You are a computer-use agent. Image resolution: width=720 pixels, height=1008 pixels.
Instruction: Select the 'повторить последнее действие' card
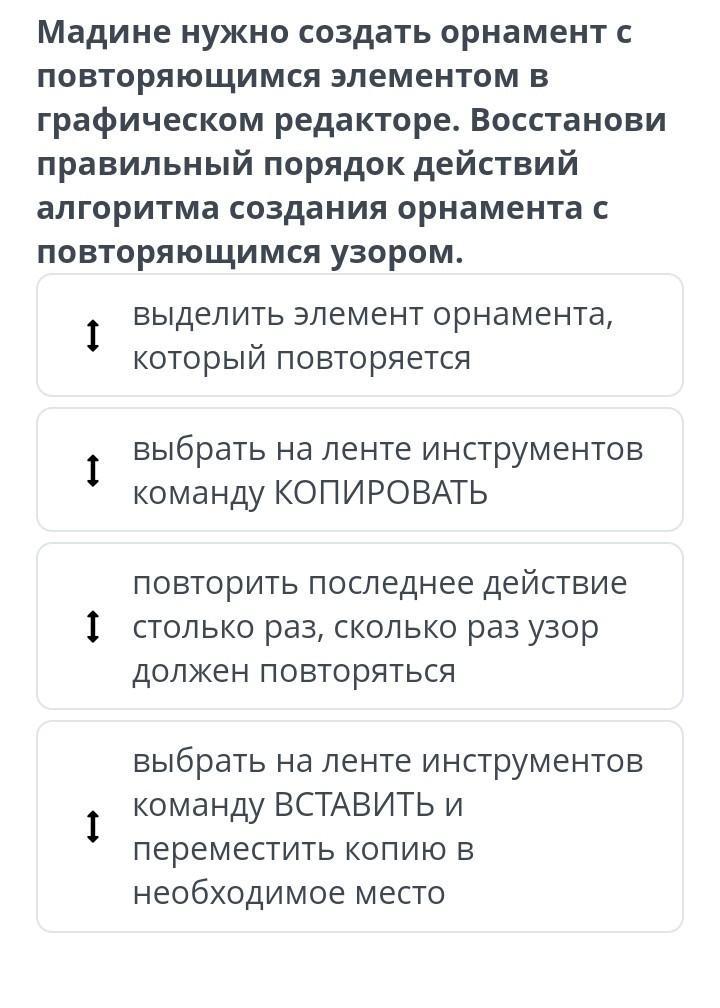pyautogui.click(x=360, y=627)
